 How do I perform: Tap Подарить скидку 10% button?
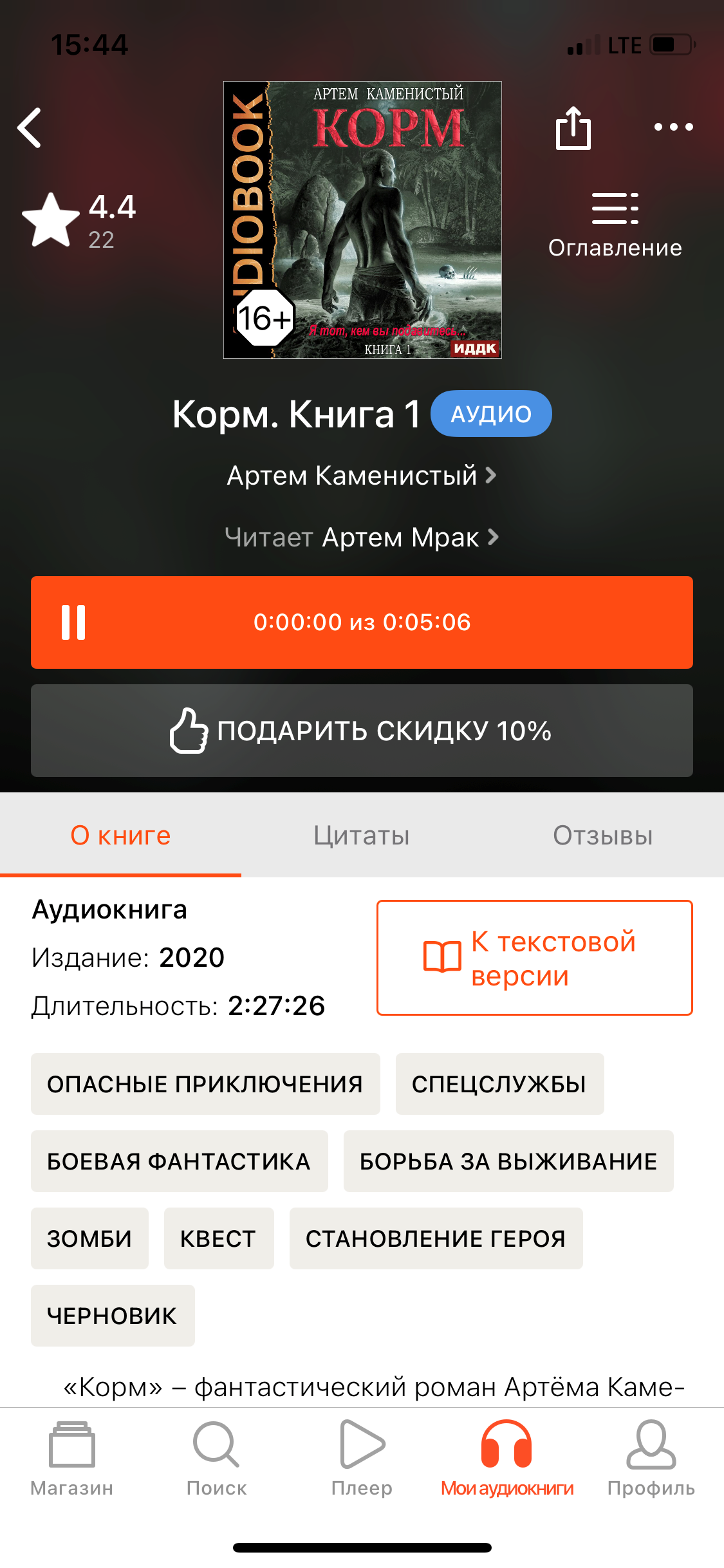(x=362, y=731)
